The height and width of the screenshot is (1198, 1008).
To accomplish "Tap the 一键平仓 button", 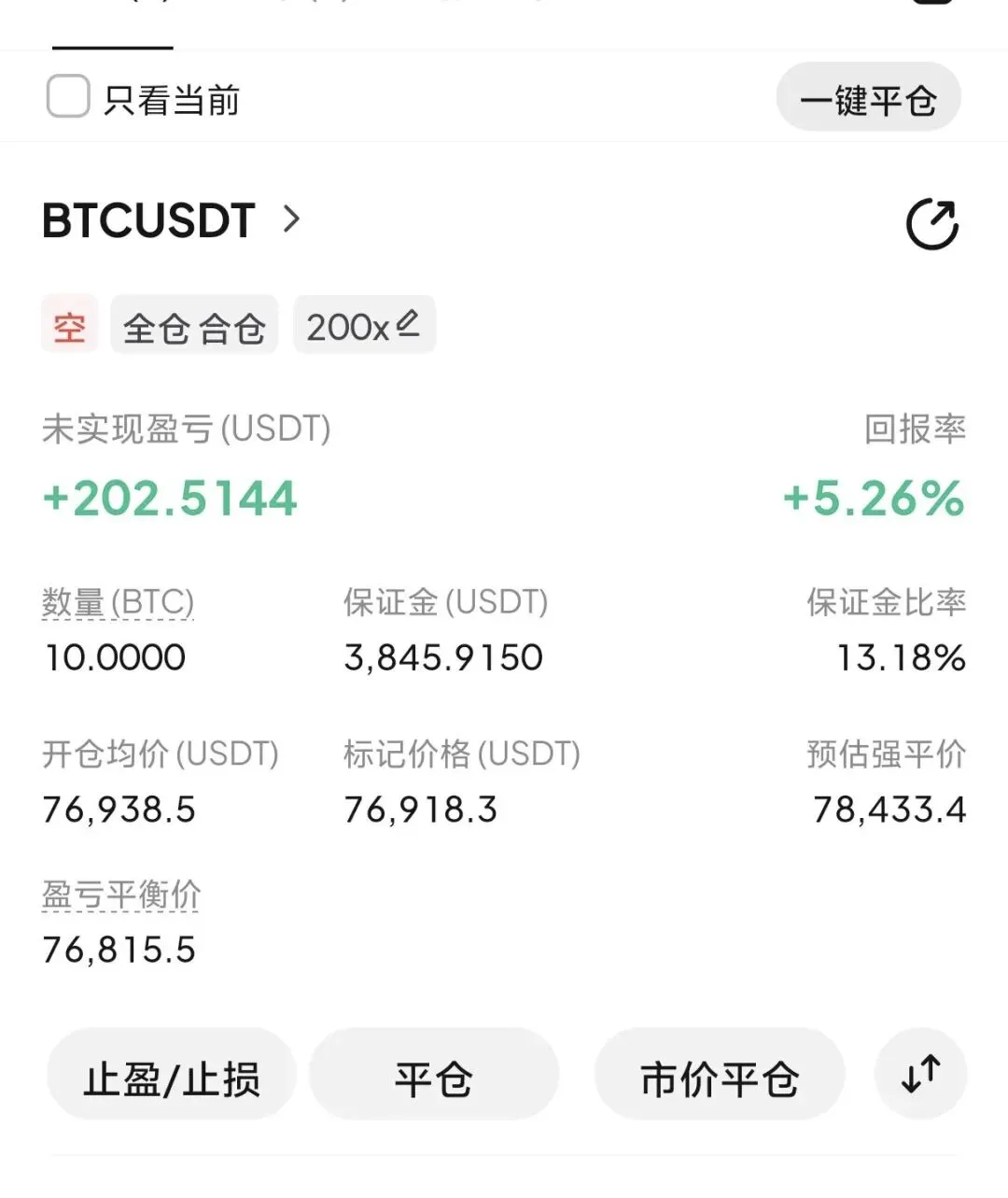I will tap(868, 98).
